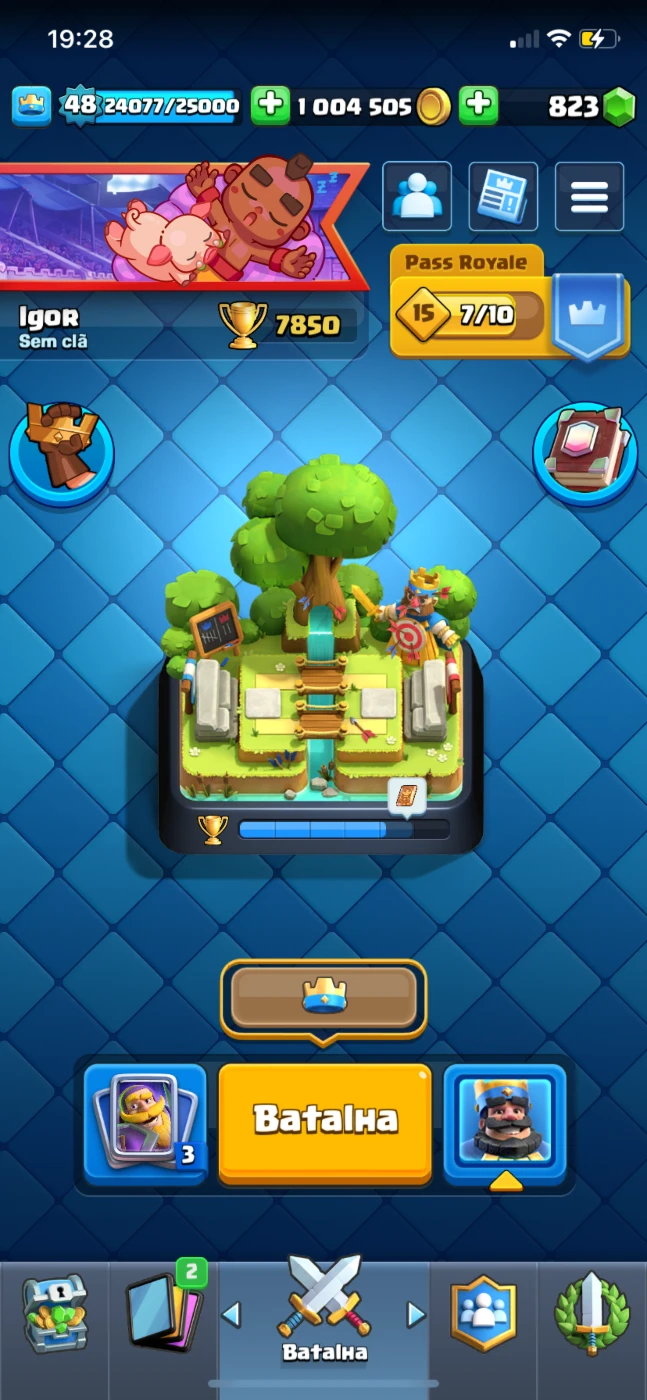
Task: Switch to the shop chest tab
Action: pyautogui.click(x=54, y=1313)
